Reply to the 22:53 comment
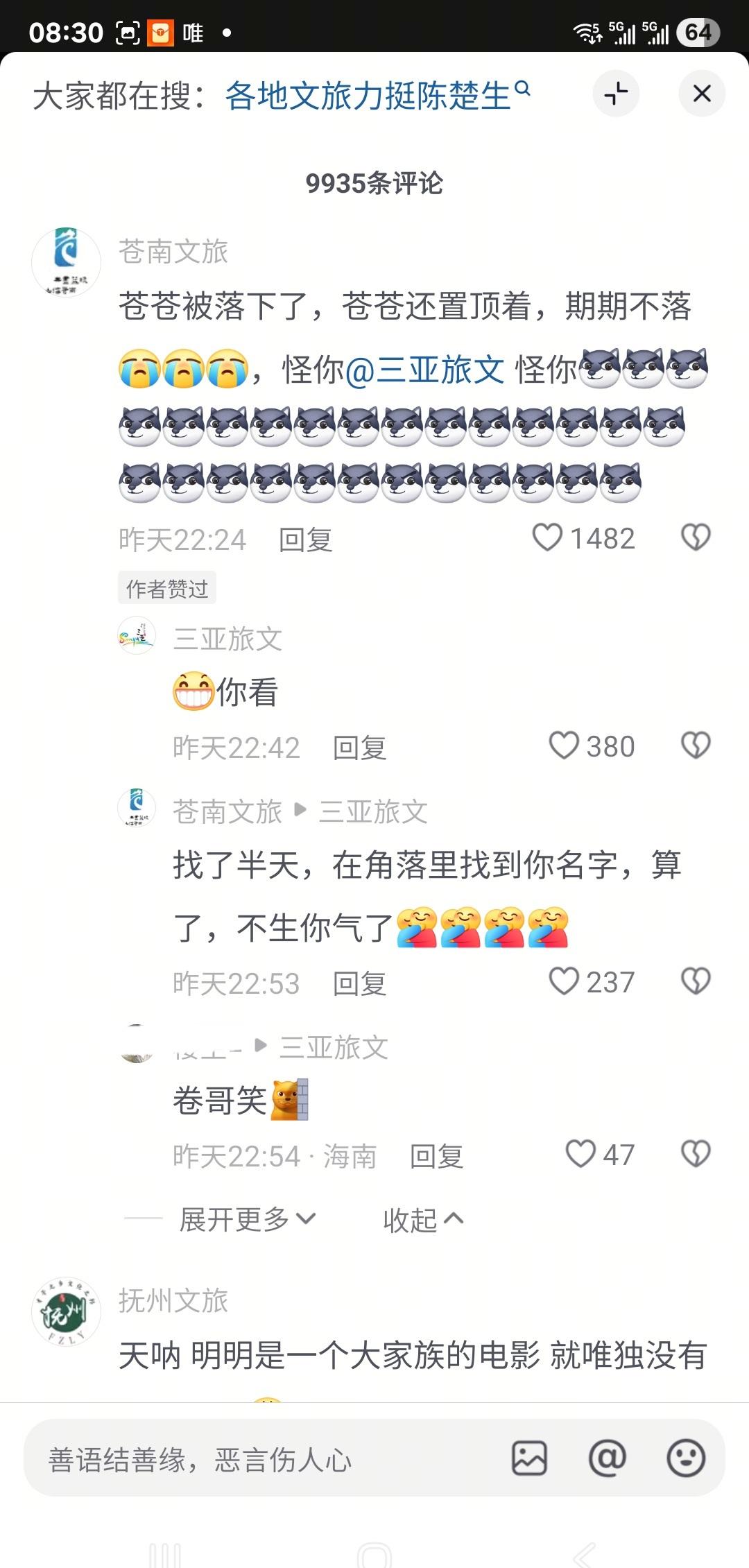Screen dimensions: 749x1568 [359, 983]
